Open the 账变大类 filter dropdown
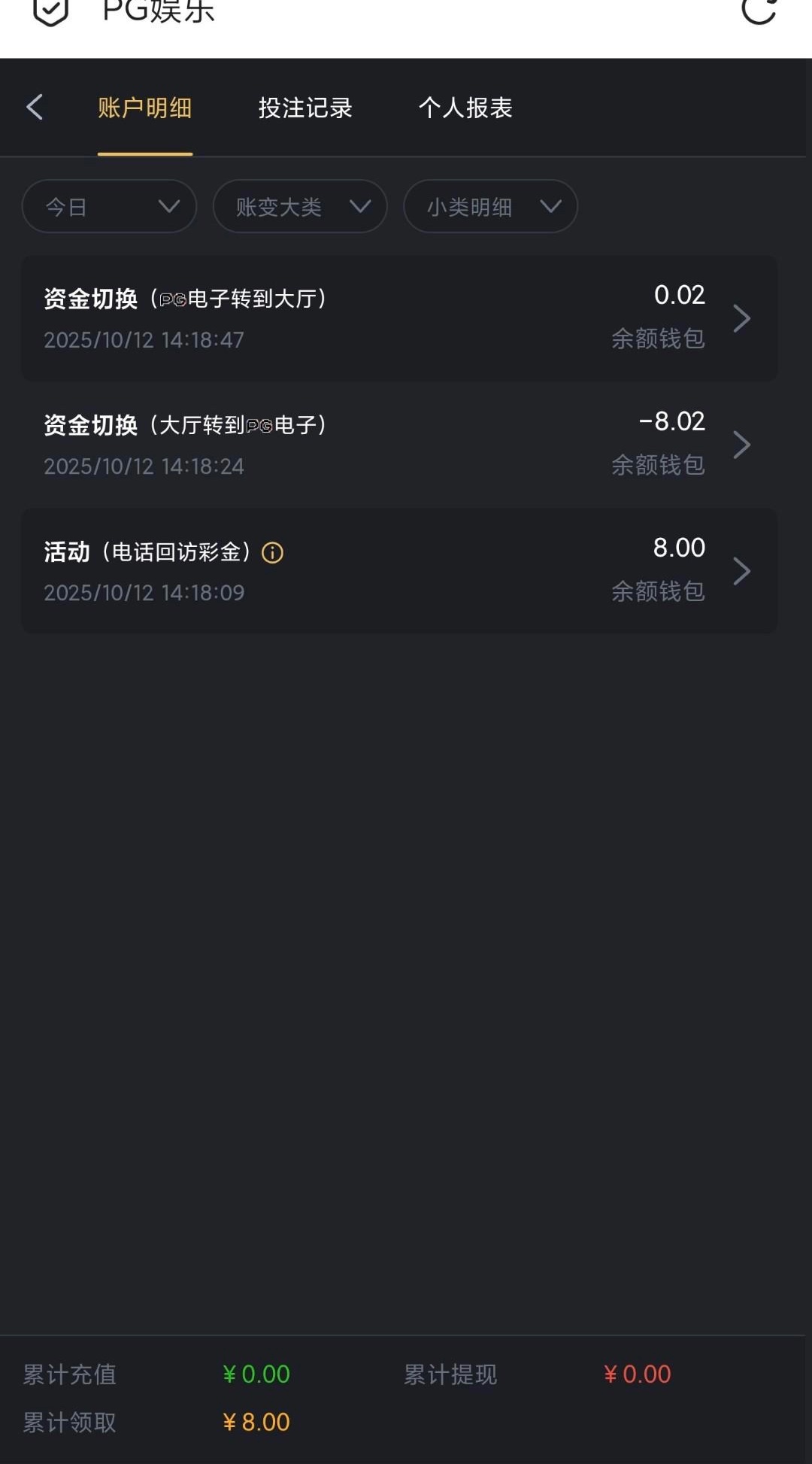Screen dimensions: 812x1464 click(x=300, y=206)
